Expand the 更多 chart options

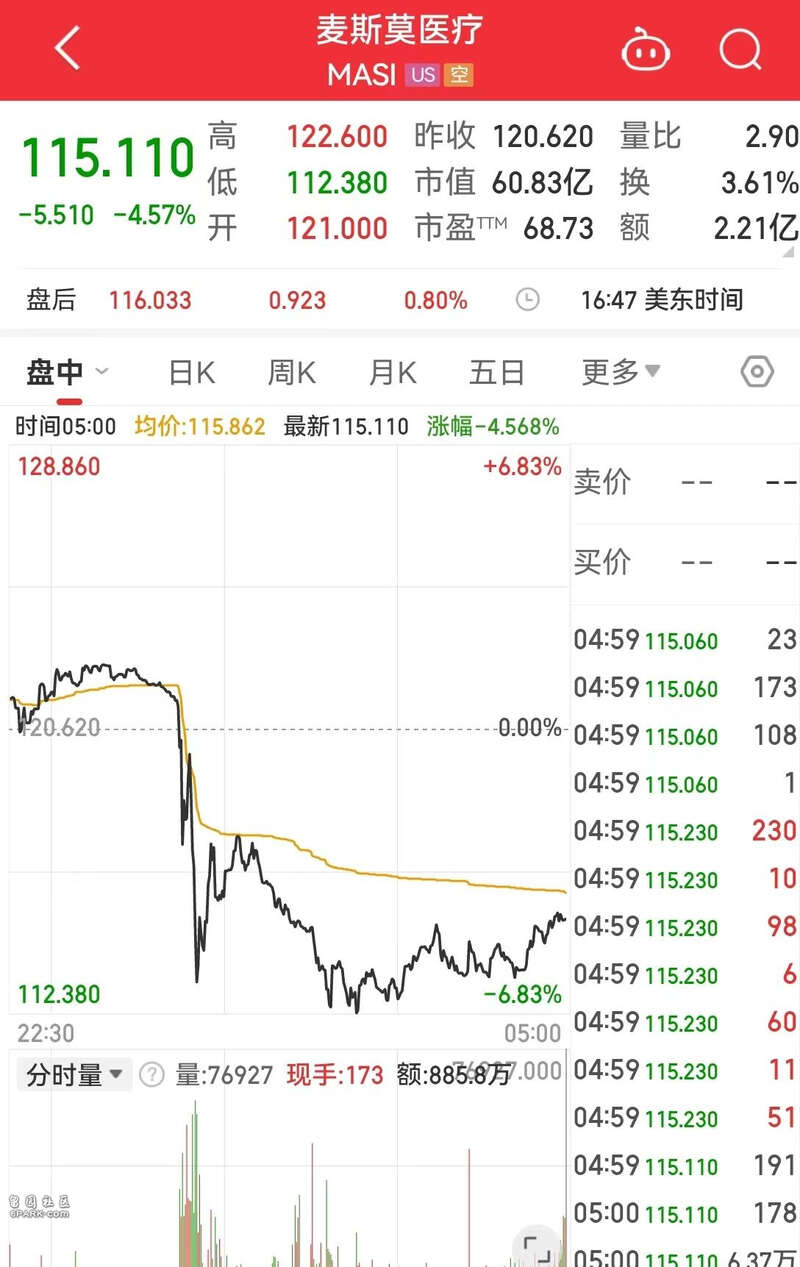coord(620,373)
